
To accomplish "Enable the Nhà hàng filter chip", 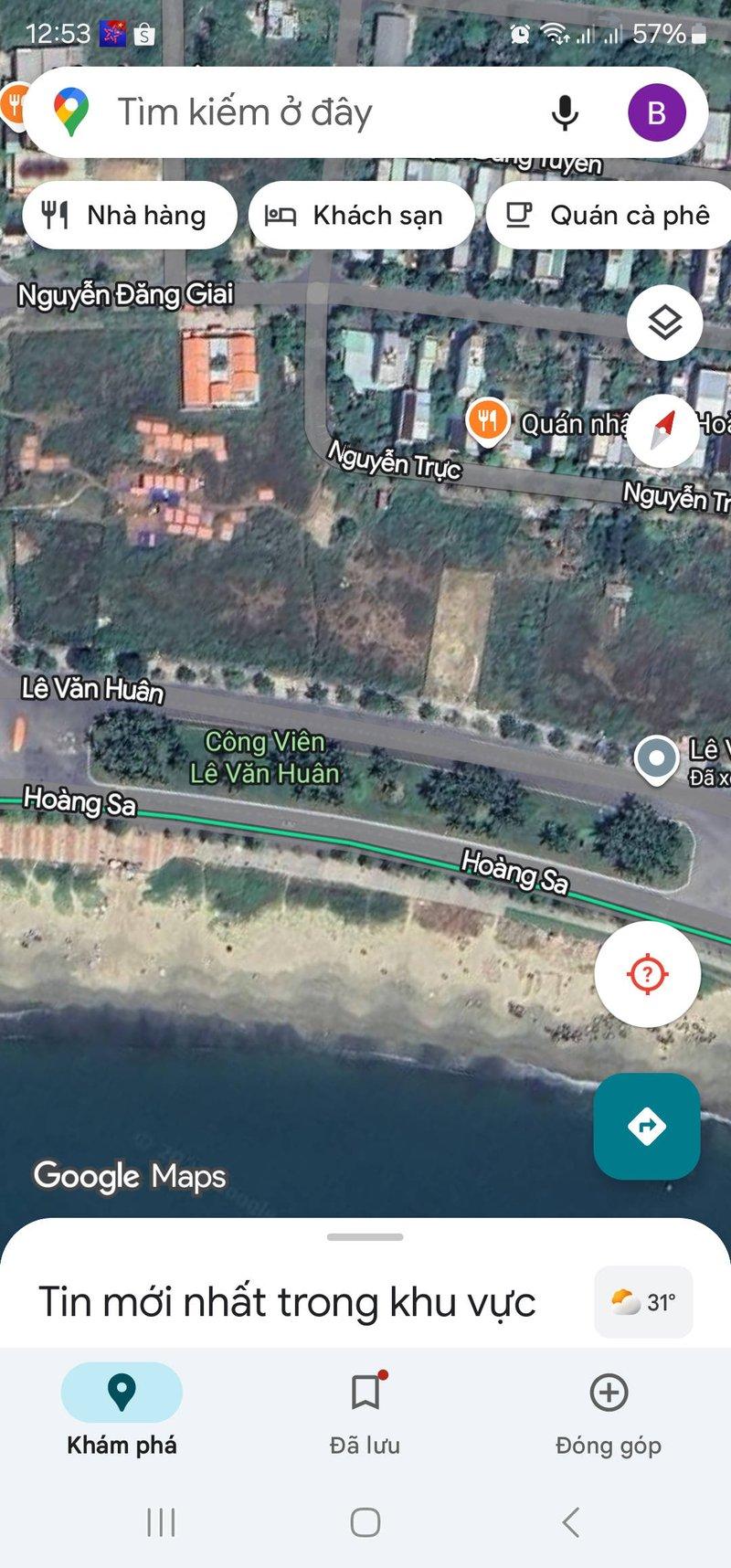I will [128, 215].
